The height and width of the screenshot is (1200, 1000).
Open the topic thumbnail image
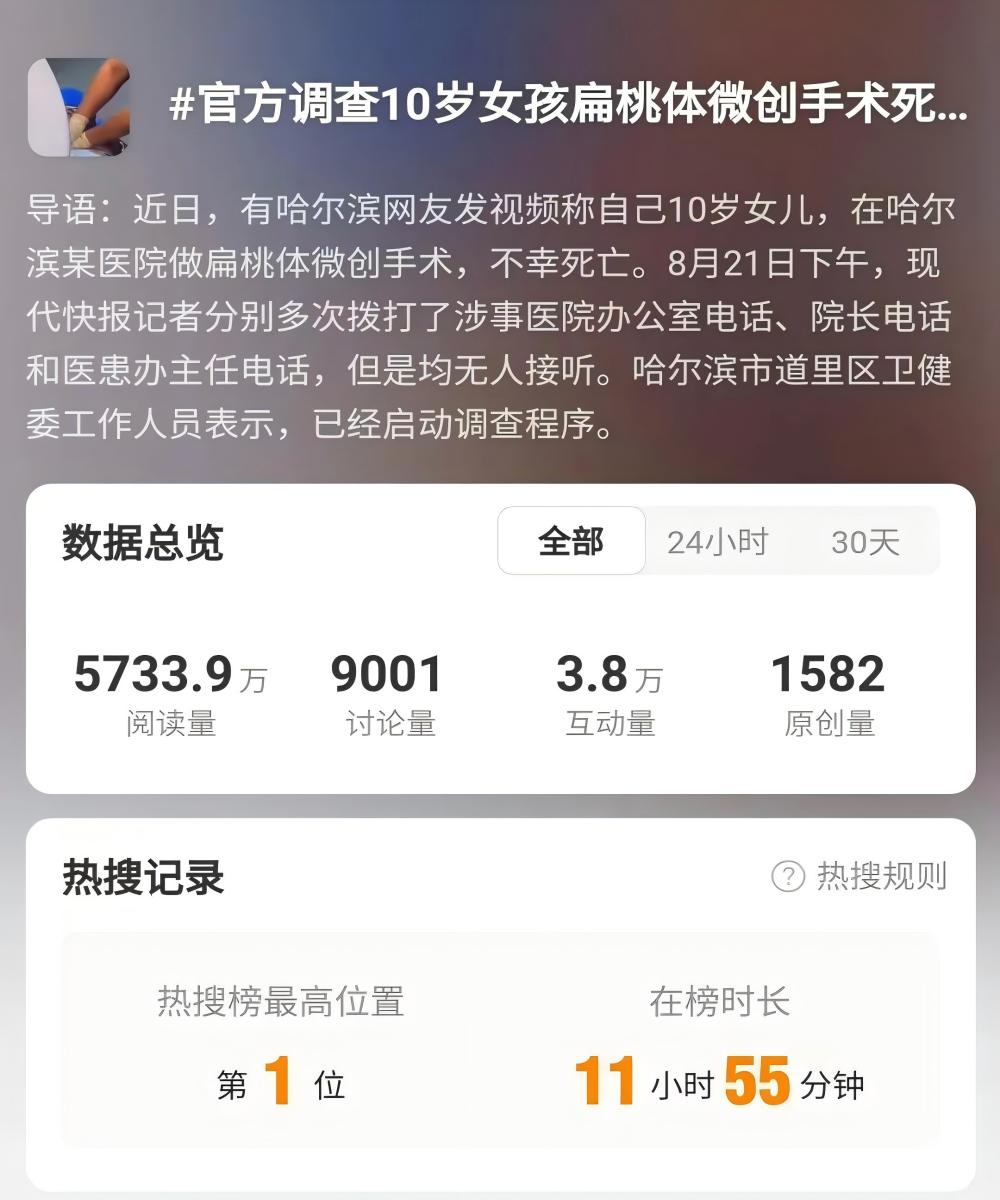(79, 107)
